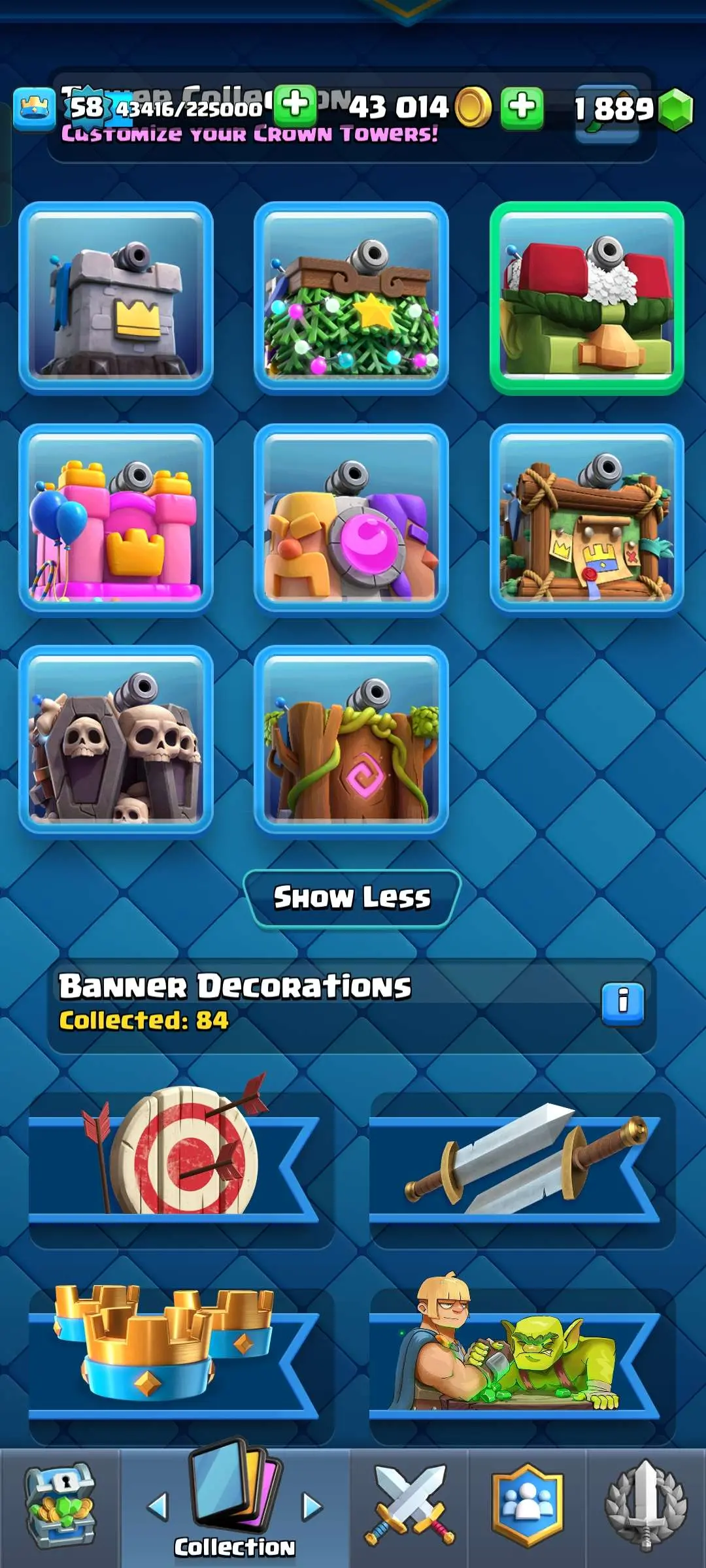706x1568 pixels.
Task: Tap the Show Less button
Action: pos(352,898)
